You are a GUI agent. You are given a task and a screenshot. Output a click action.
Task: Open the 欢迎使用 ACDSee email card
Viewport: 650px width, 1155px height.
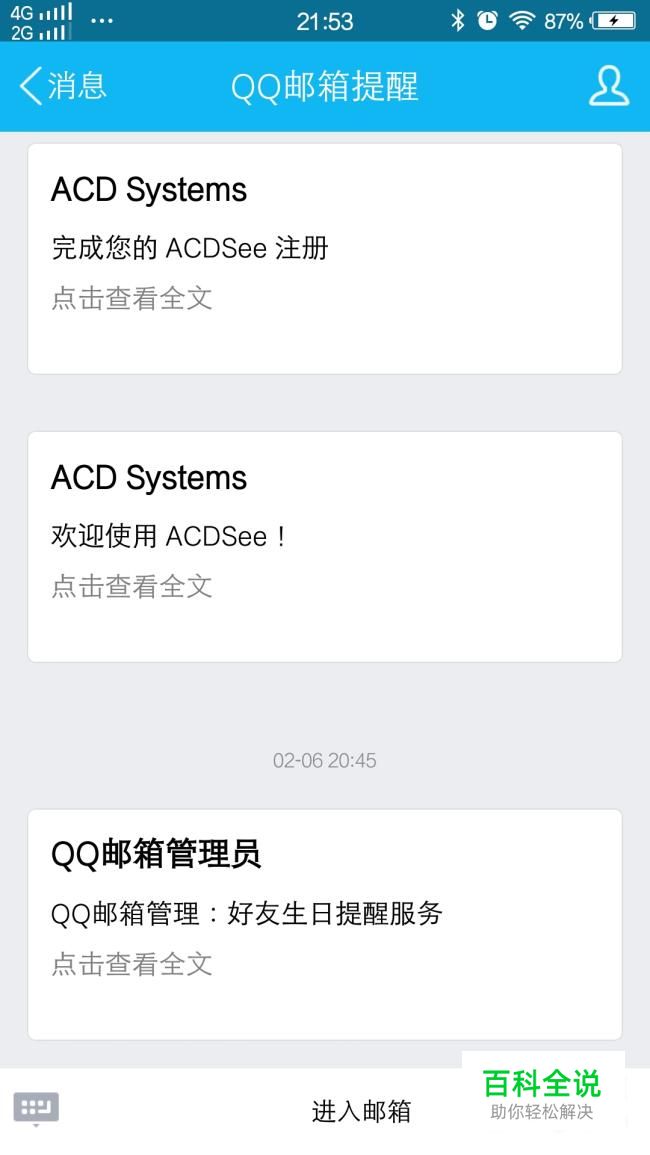coord(324,546)
